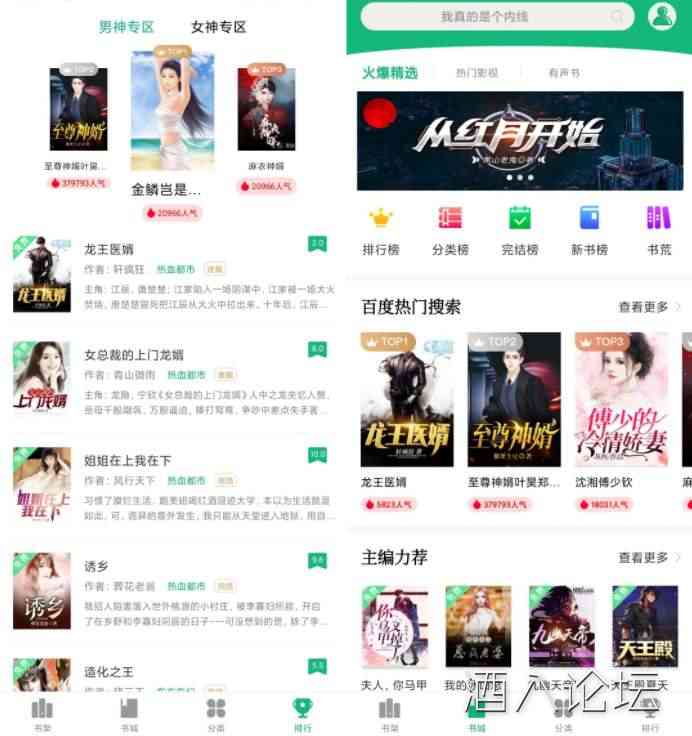Open the 有声书 tab
The image size is (692, 736).
coord(563,73)
